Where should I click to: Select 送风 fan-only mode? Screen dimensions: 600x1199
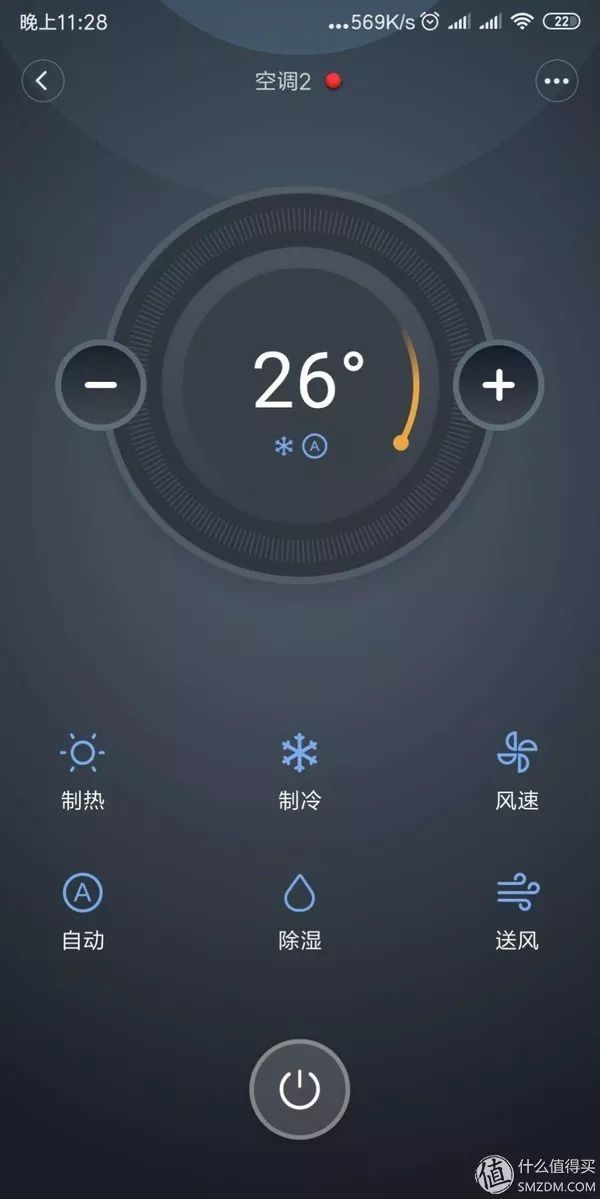[517, 912]
